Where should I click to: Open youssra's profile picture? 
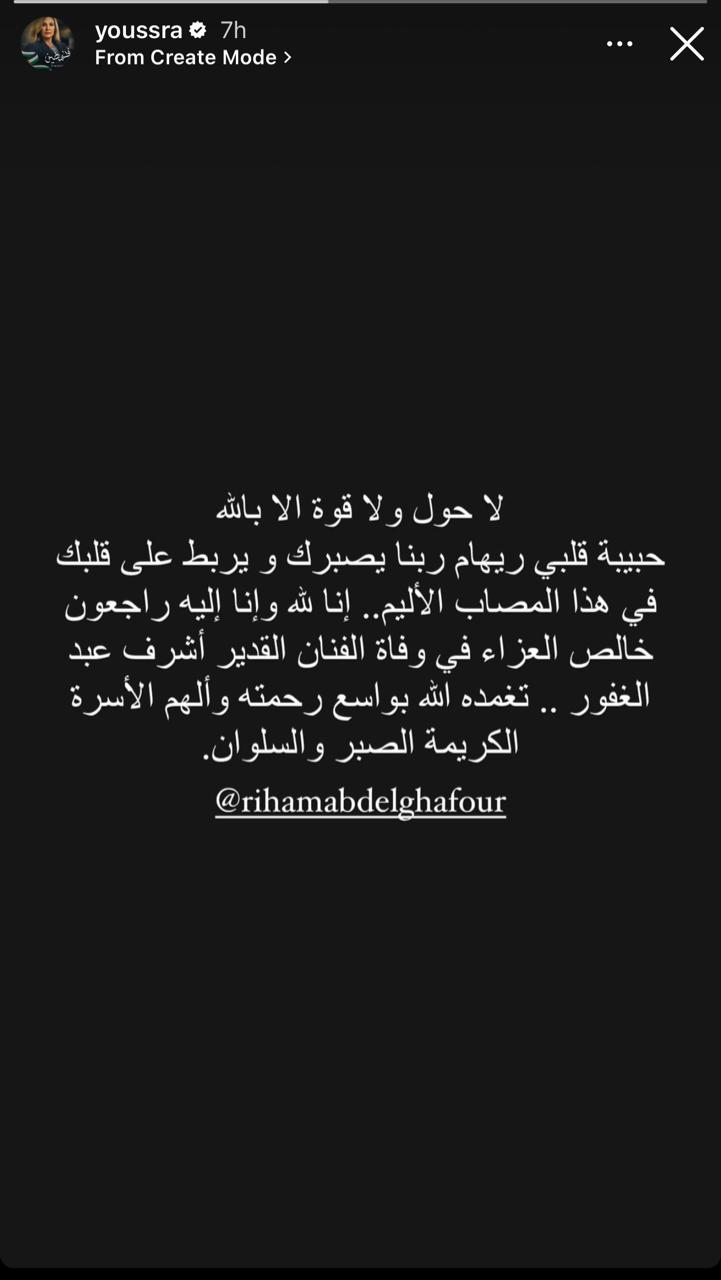tap(47, 44)
